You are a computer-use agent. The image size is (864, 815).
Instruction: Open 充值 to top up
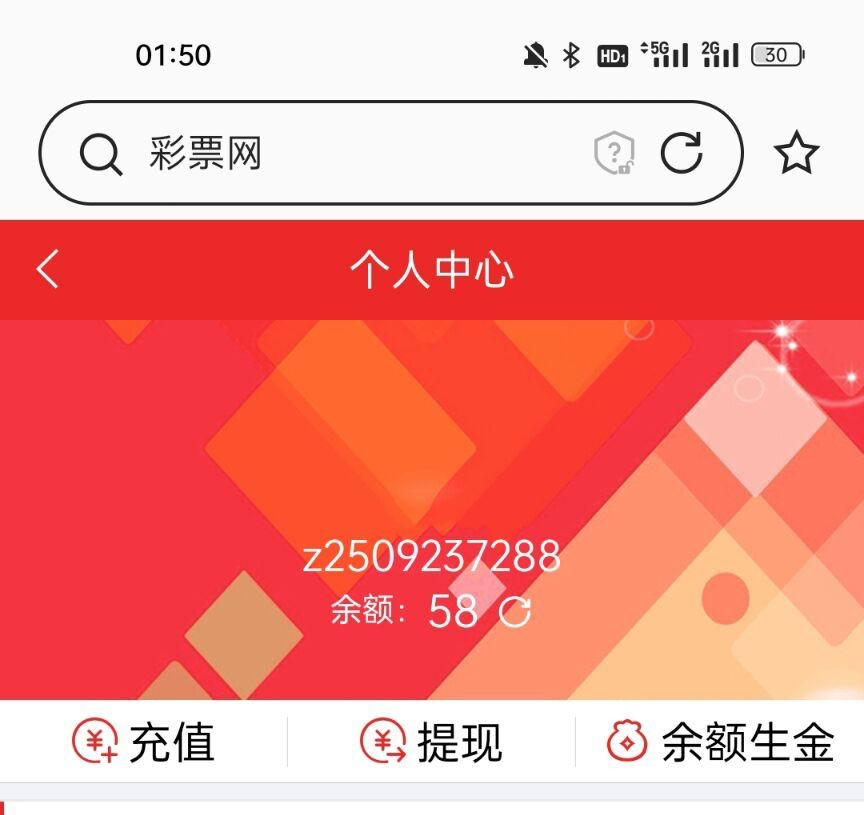point(144,742)
